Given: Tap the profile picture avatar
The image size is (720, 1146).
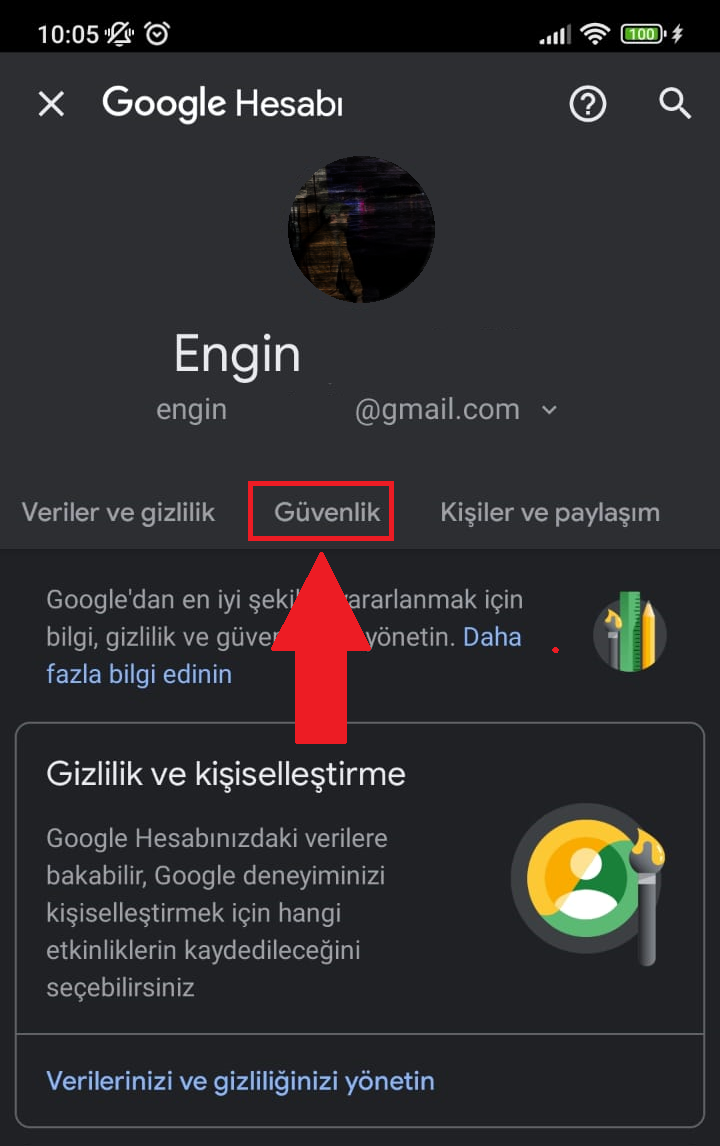Looking at the screenshot, I should pyautogui.click(x=361, y=229).
